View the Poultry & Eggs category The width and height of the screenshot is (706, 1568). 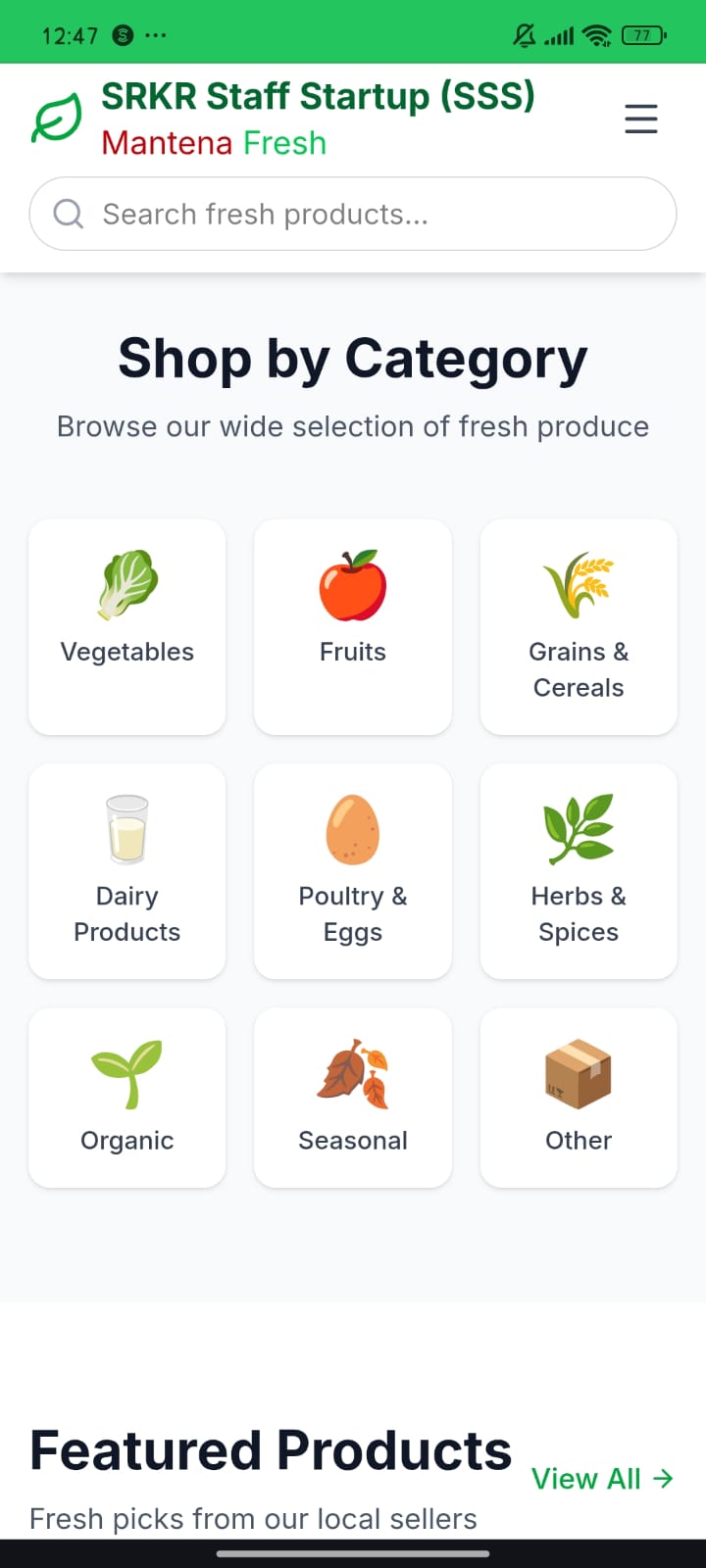pyautogui.click(x=353, y=870)
